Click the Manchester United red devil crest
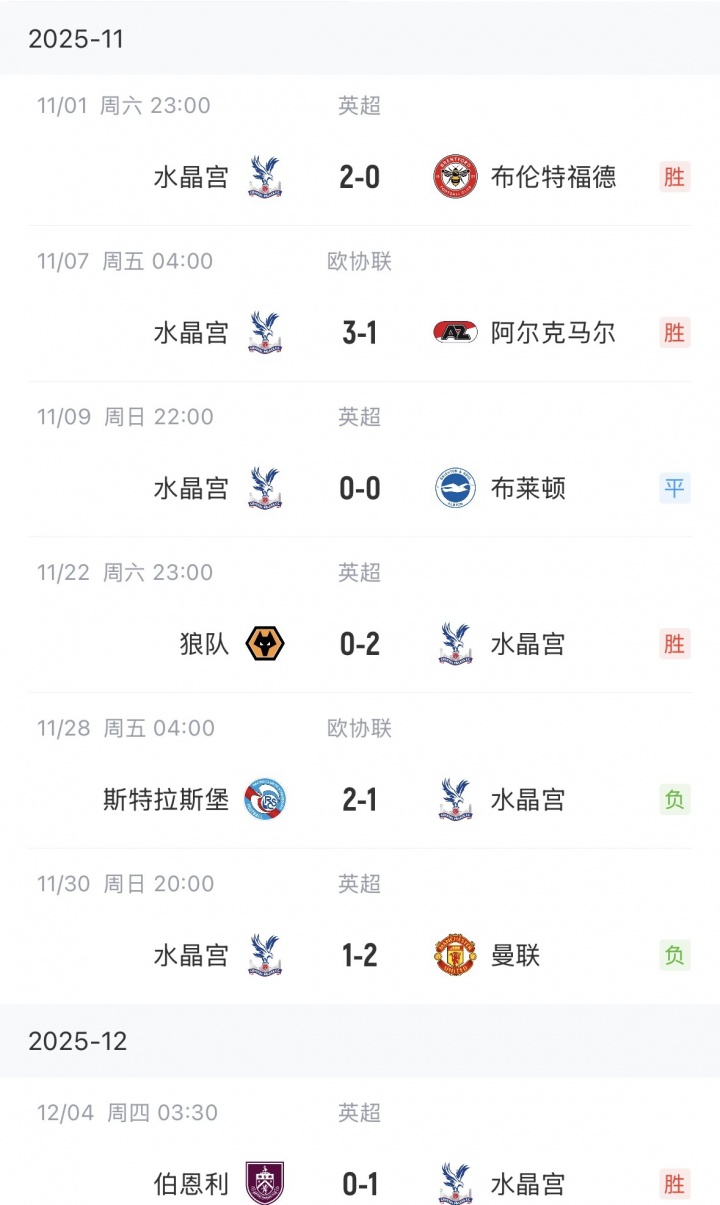This screenshot has height=1205, width=720. [x=454, y=955]
